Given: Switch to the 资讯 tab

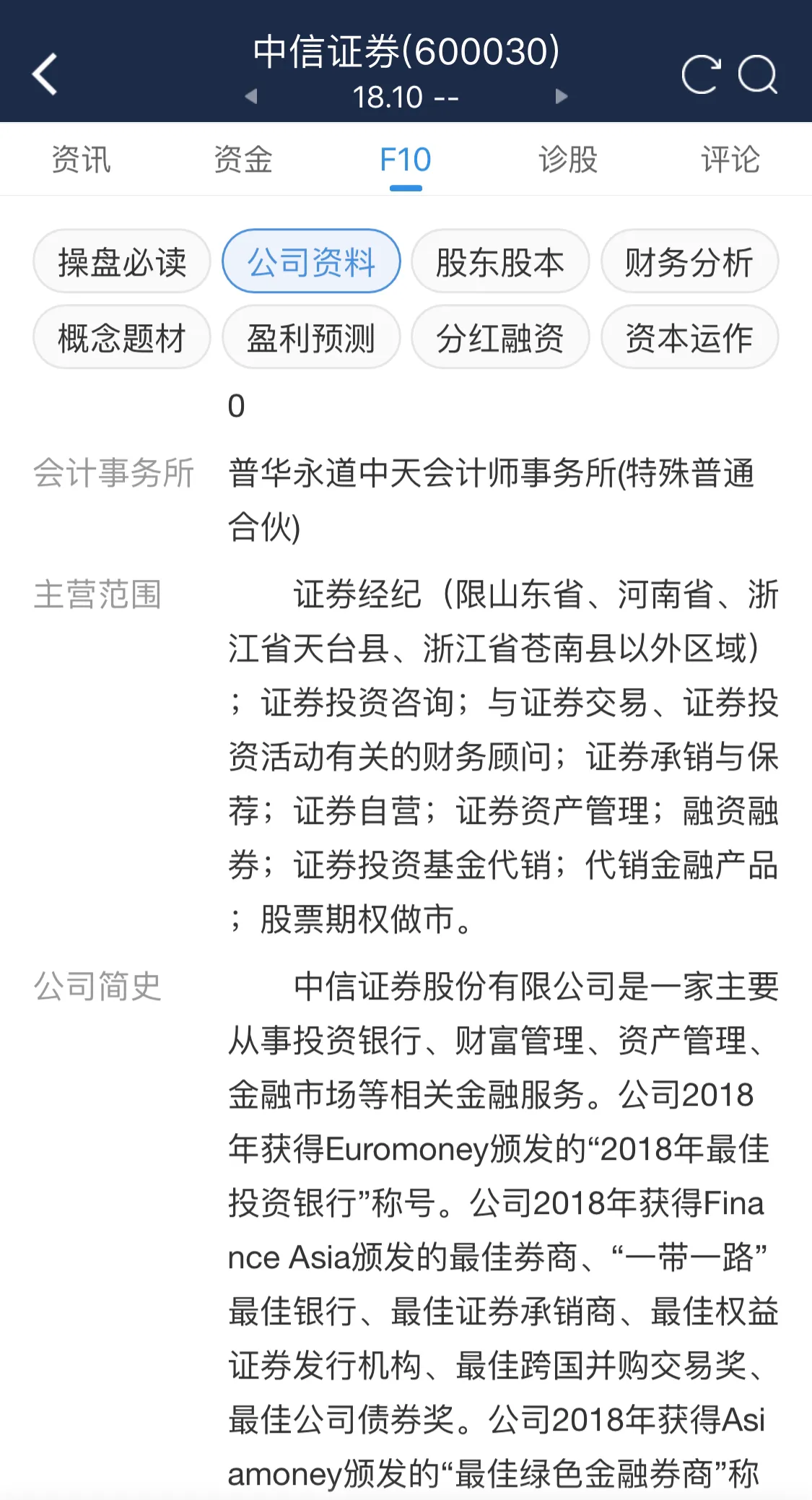Looking at the screenshot, I should coord(81,160).
